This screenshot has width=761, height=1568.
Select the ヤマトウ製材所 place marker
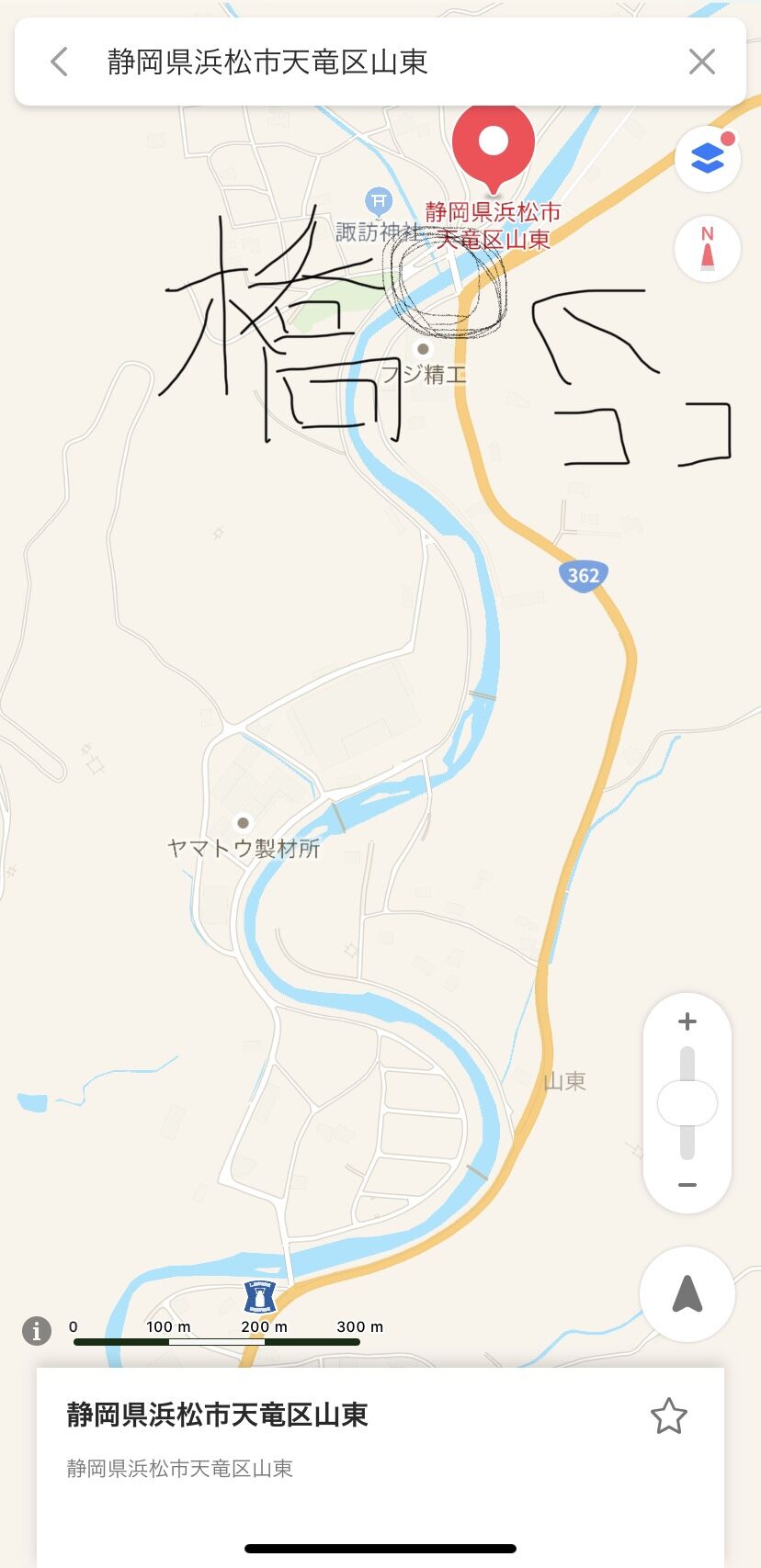click(243, 822)
